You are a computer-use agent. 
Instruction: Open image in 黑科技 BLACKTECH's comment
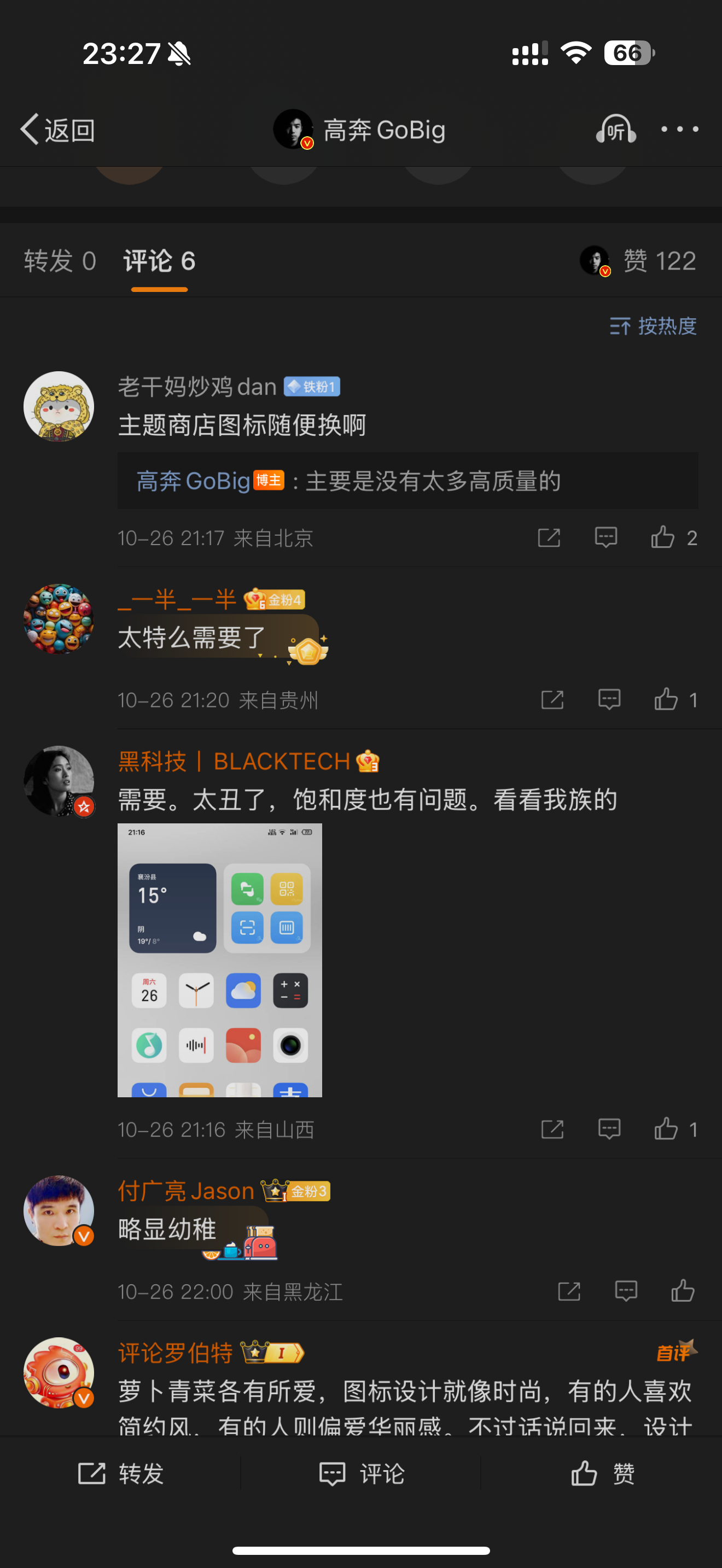coord(220,960)
